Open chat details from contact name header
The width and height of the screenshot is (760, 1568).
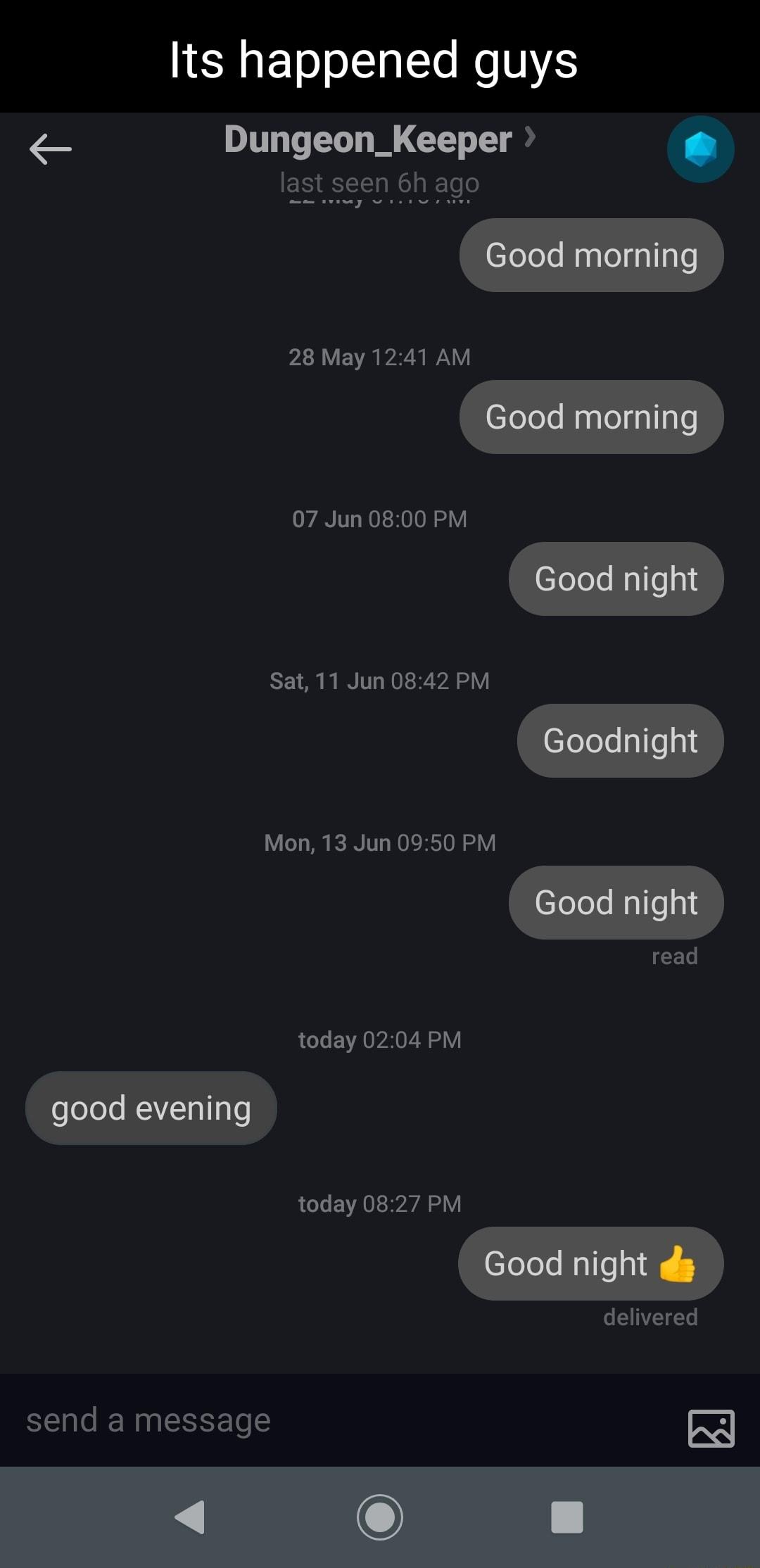(x=367, y=139)
